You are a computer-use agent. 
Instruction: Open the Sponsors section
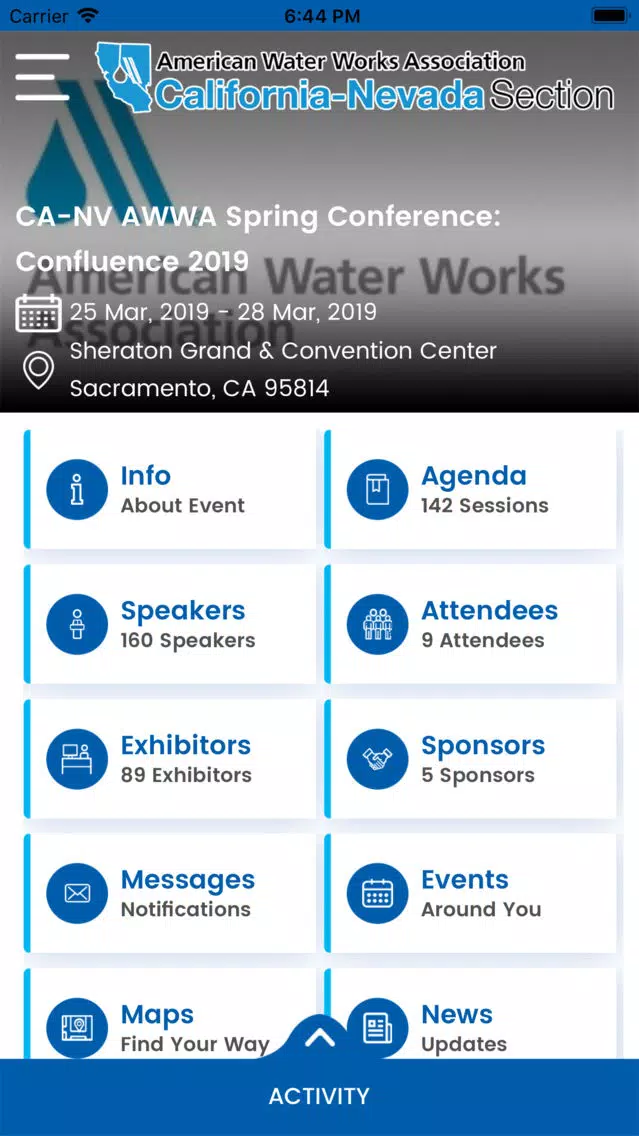(x=470, y=759)
